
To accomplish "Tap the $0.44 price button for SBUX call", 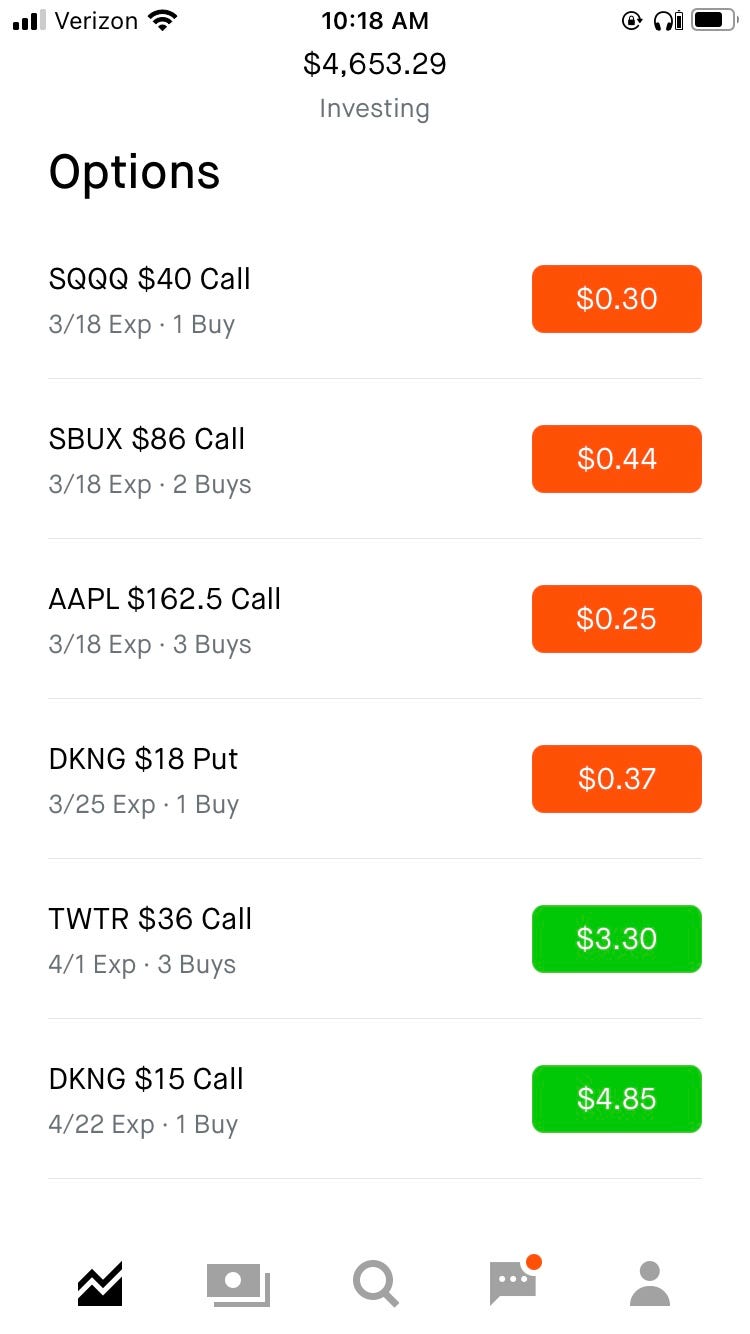I will [x=616, y=459].
